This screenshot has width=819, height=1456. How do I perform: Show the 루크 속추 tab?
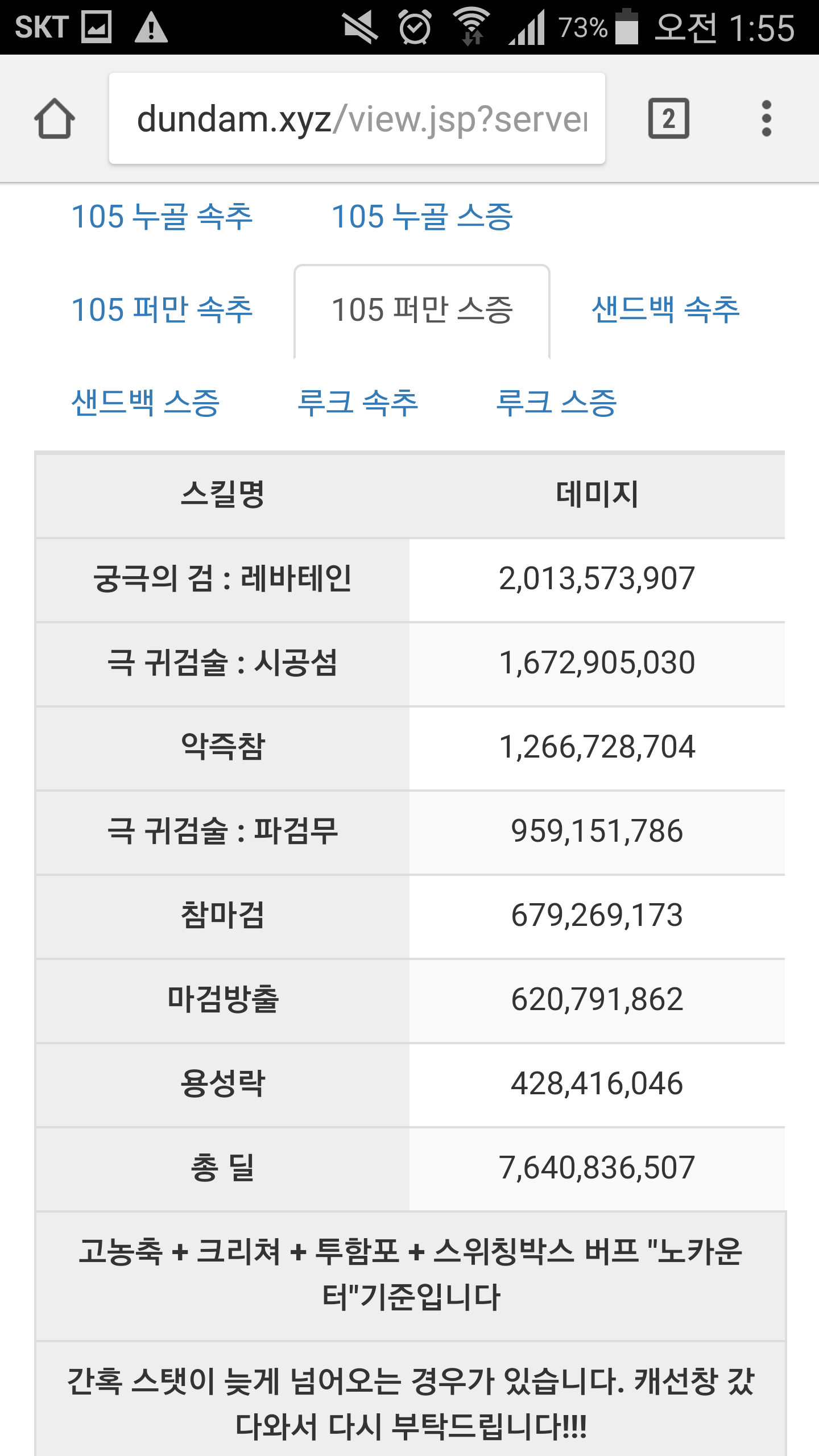358,403
